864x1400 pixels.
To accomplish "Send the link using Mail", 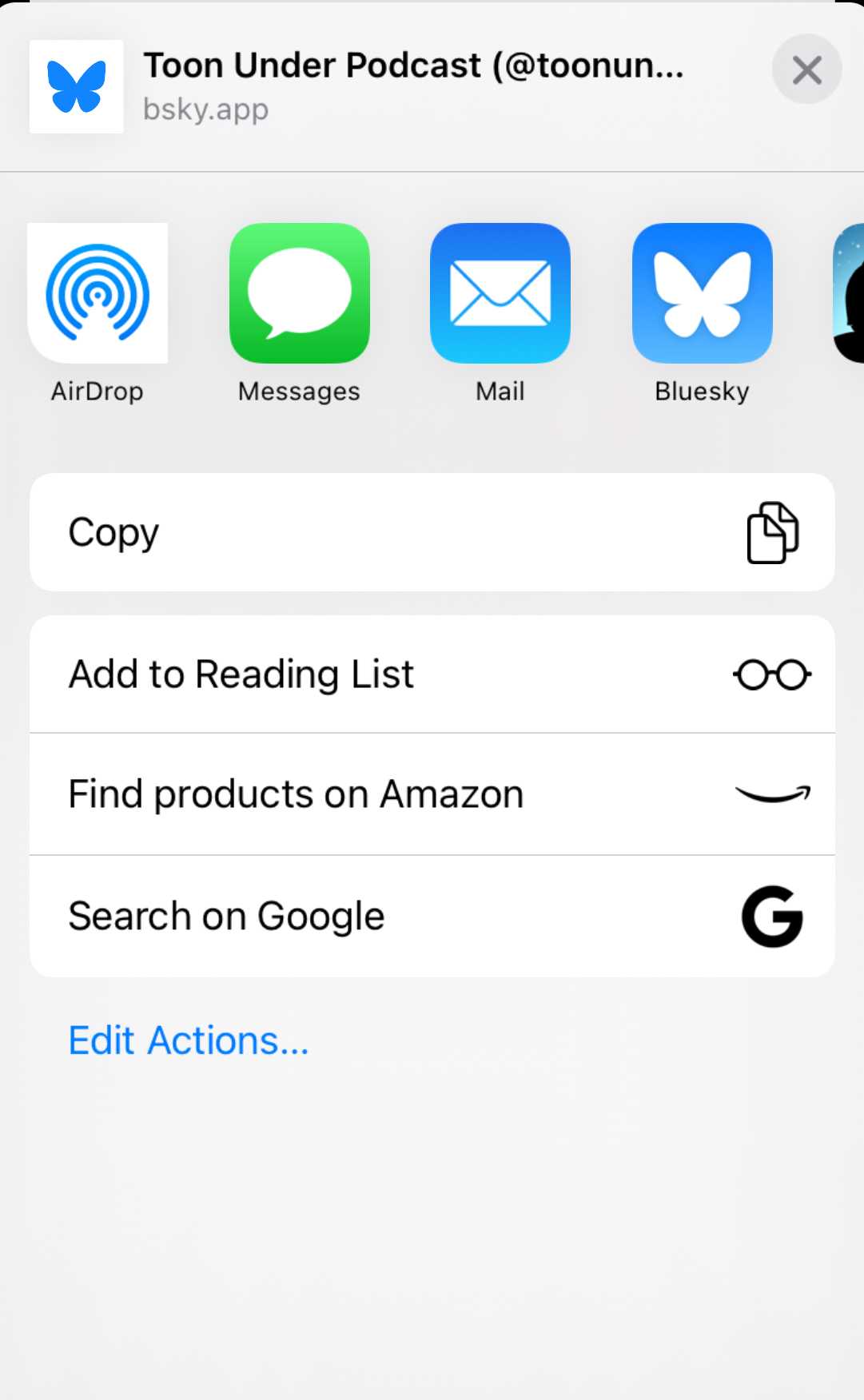I will [500, 294].
